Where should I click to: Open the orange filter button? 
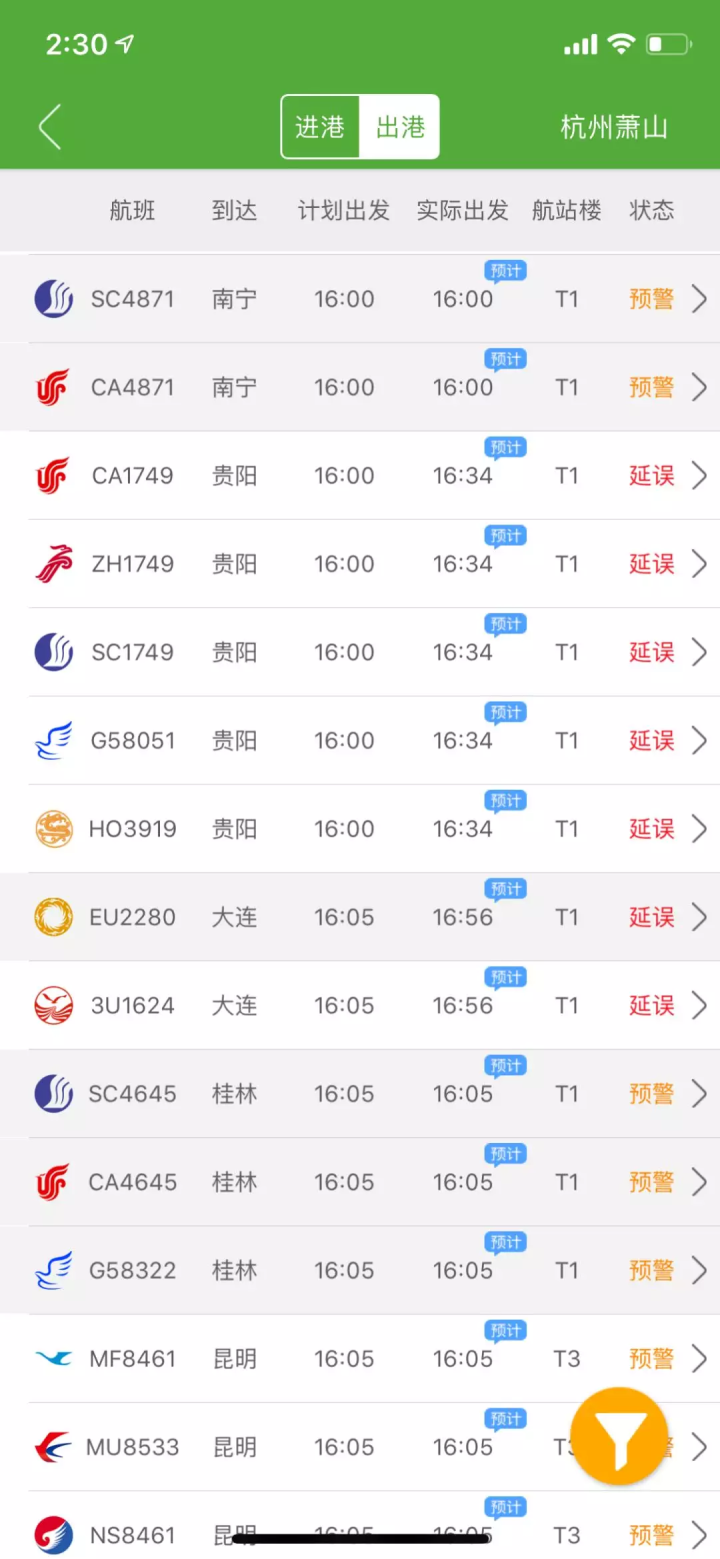[x=619, y=1437]
